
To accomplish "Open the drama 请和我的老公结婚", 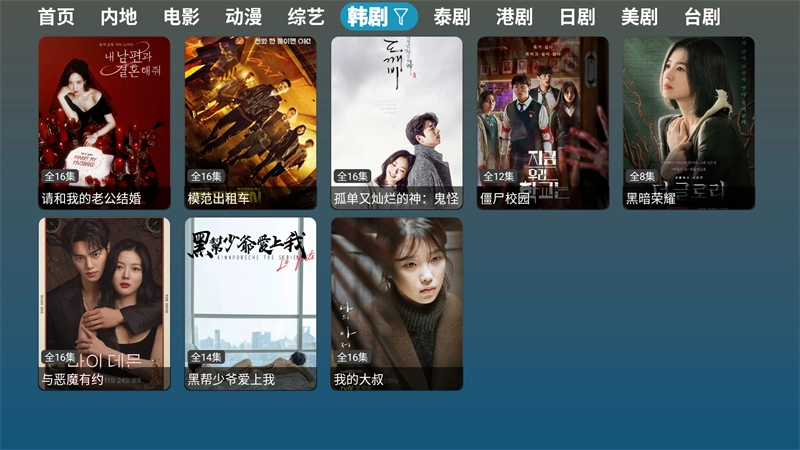I will coord(104,122).
